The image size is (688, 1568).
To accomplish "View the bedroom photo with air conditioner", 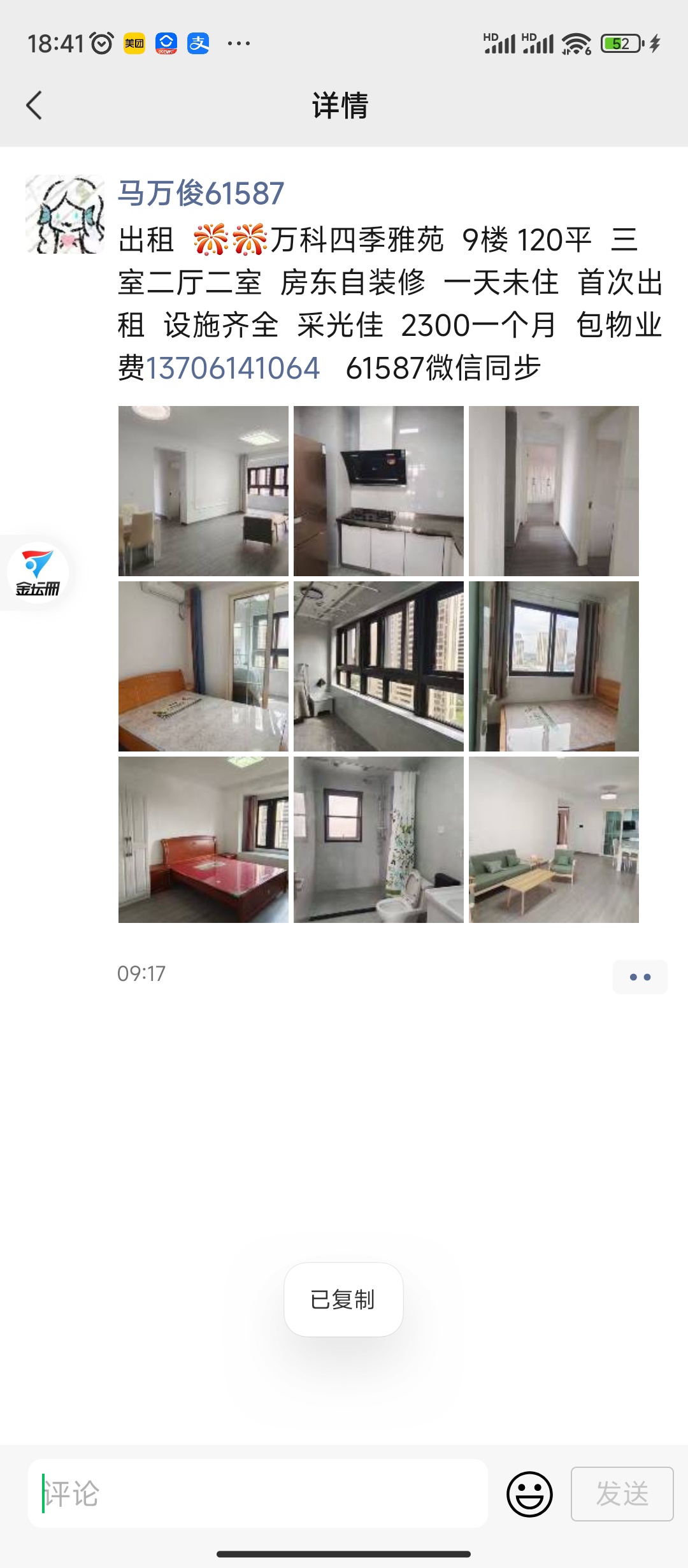I will [x=203, y=666].
